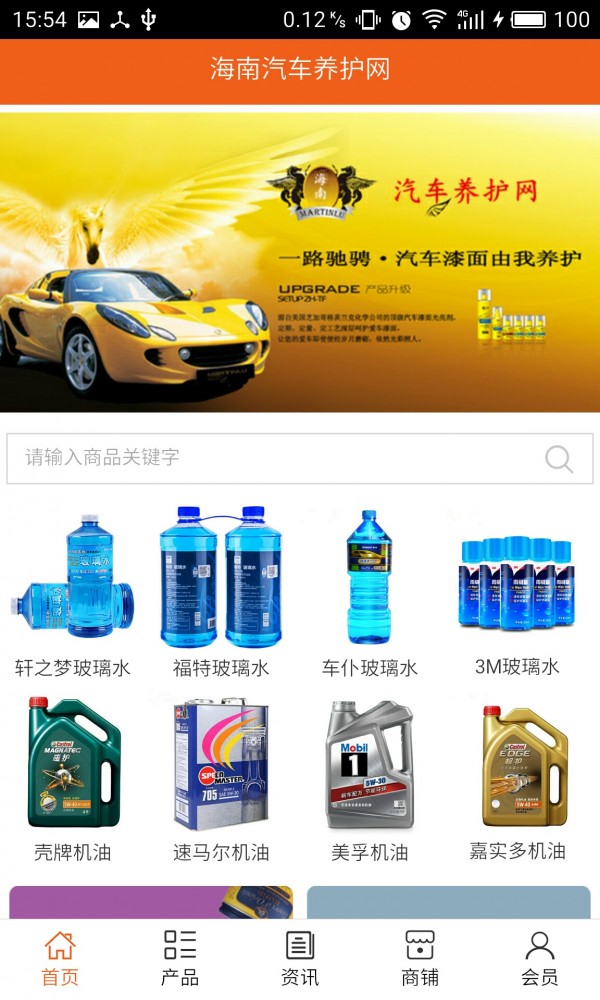Switch to the 会员 tab

(540, 958)
